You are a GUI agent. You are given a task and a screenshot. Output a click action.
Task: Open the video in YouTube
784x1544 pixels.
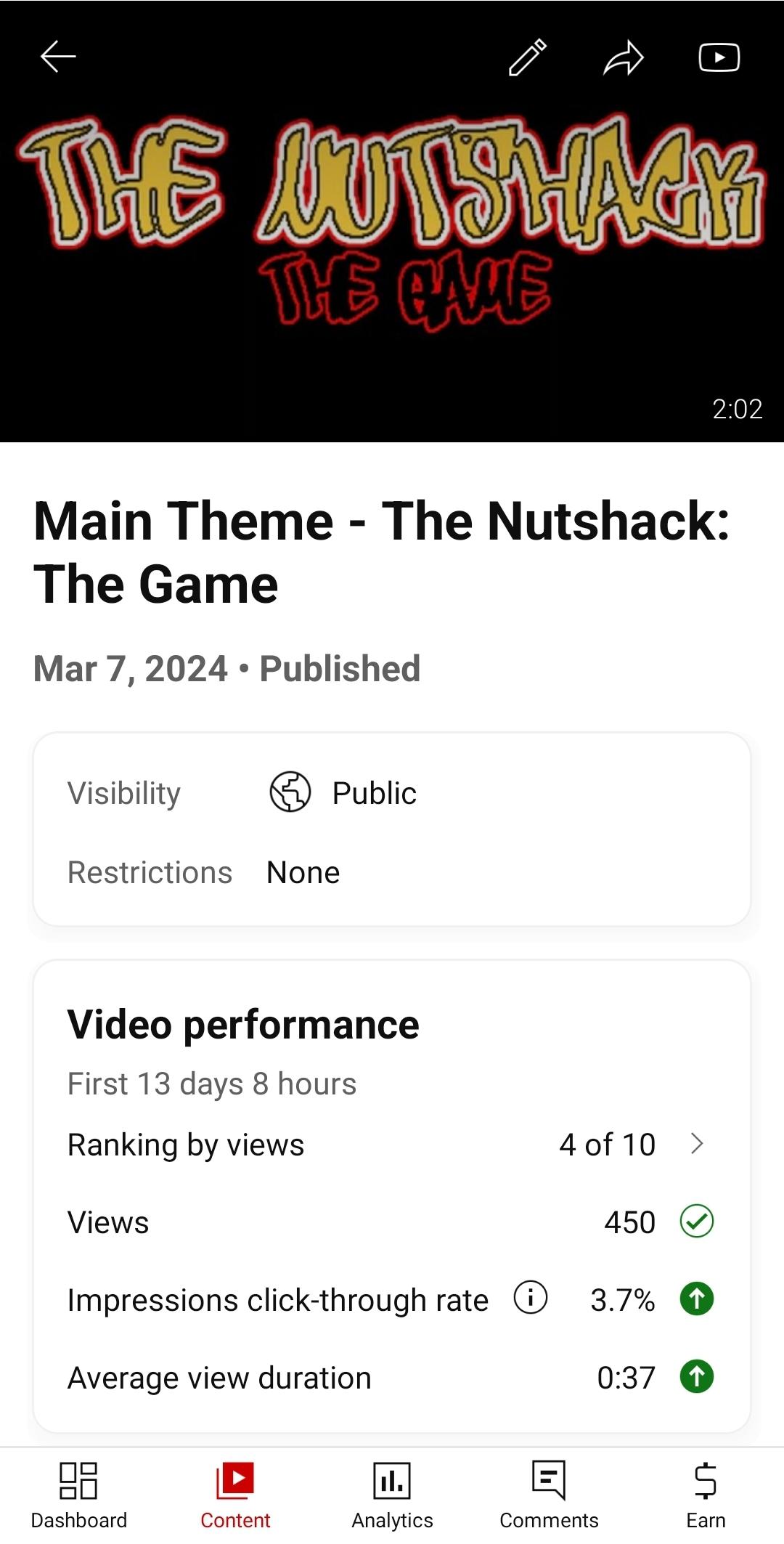tap(719, 57)
